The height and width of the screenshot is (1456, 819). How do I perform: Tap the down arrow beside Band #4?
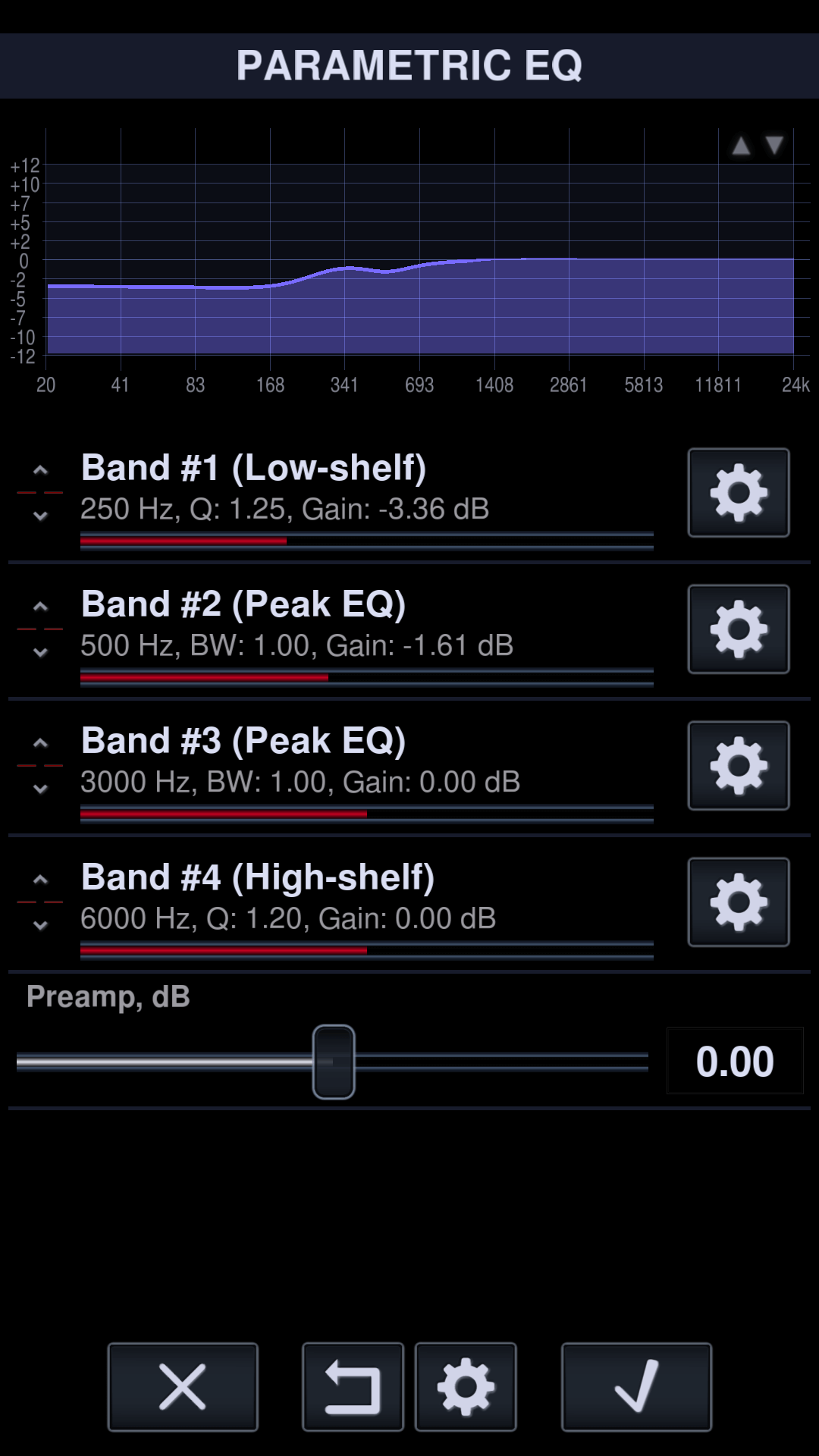tap(40, 925)
